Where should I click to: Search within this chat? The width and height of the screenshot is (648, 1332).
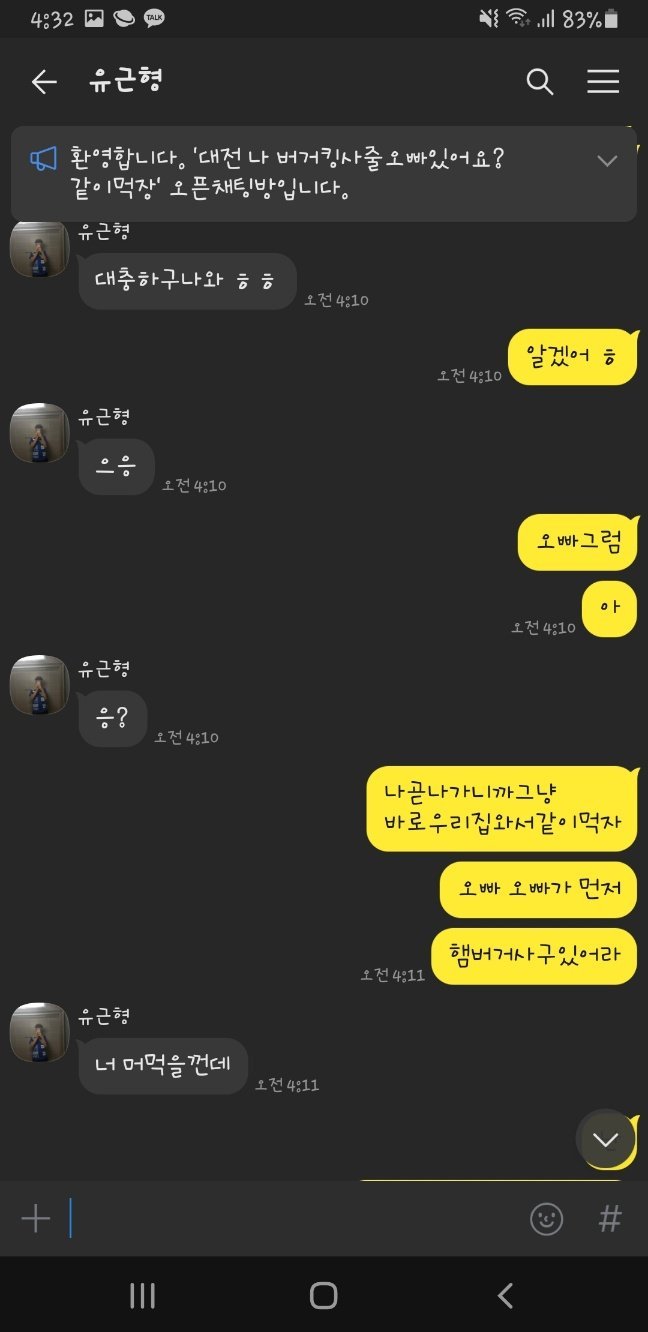[x=540, y=82]
